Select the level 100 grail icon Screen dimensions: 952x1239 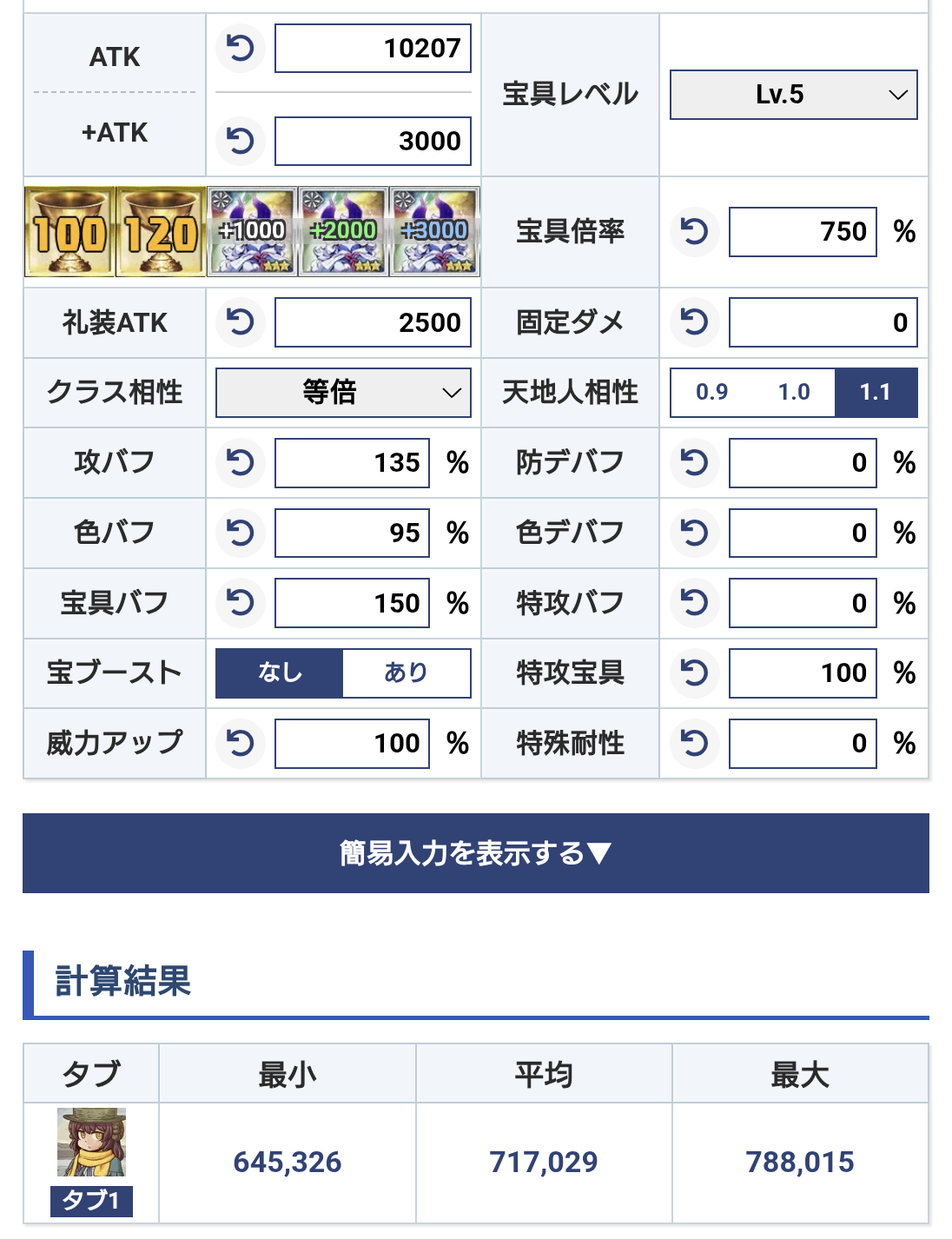point(69,232)
